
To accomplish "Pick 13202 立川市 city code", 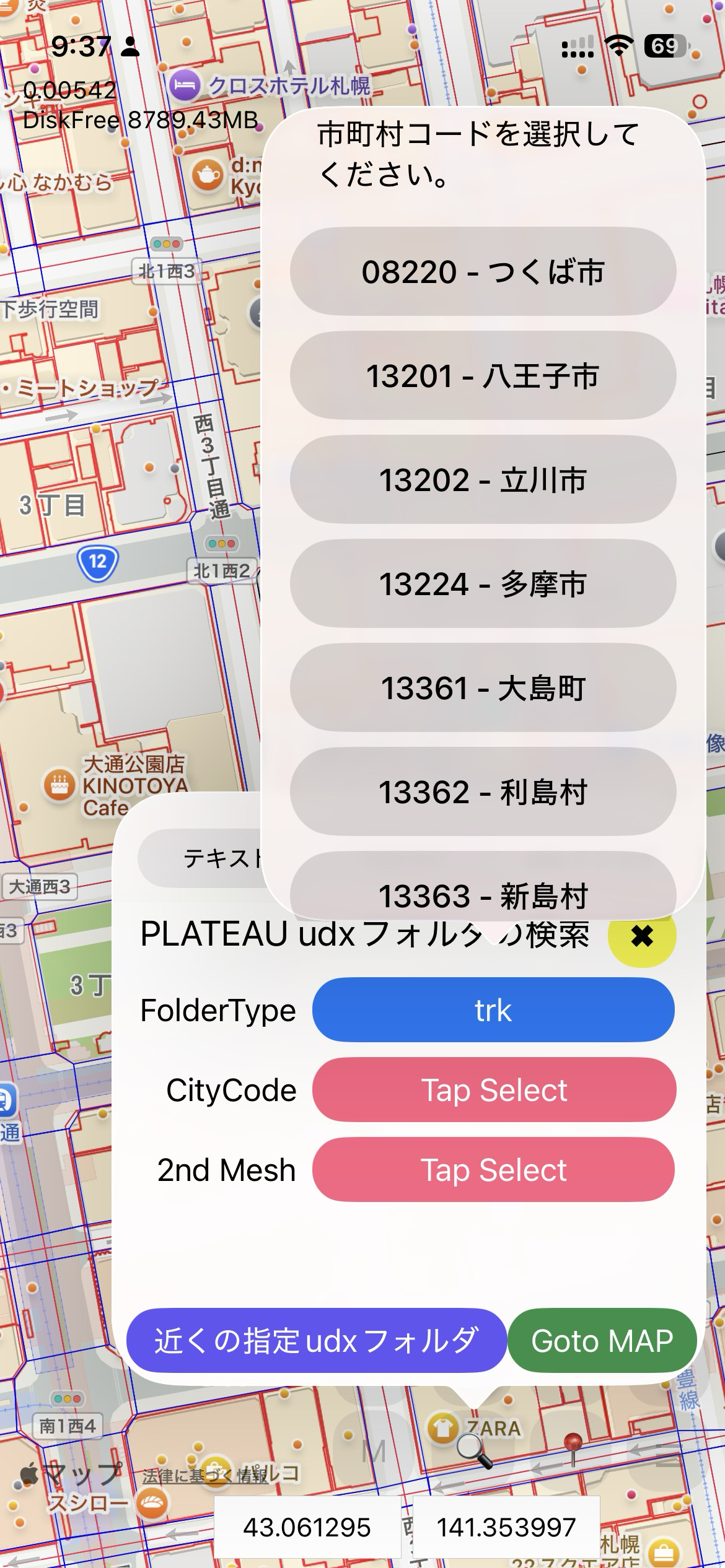I will tap(483, 479).
